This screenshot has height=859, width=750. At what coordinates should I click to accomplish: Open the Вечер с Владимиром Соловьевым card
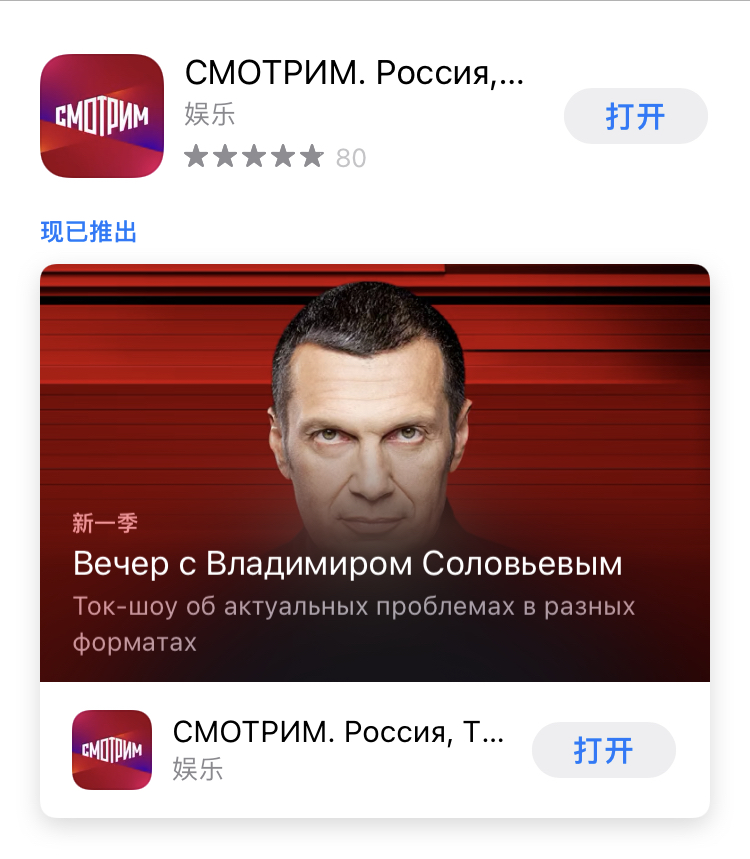tap(374, 472)
